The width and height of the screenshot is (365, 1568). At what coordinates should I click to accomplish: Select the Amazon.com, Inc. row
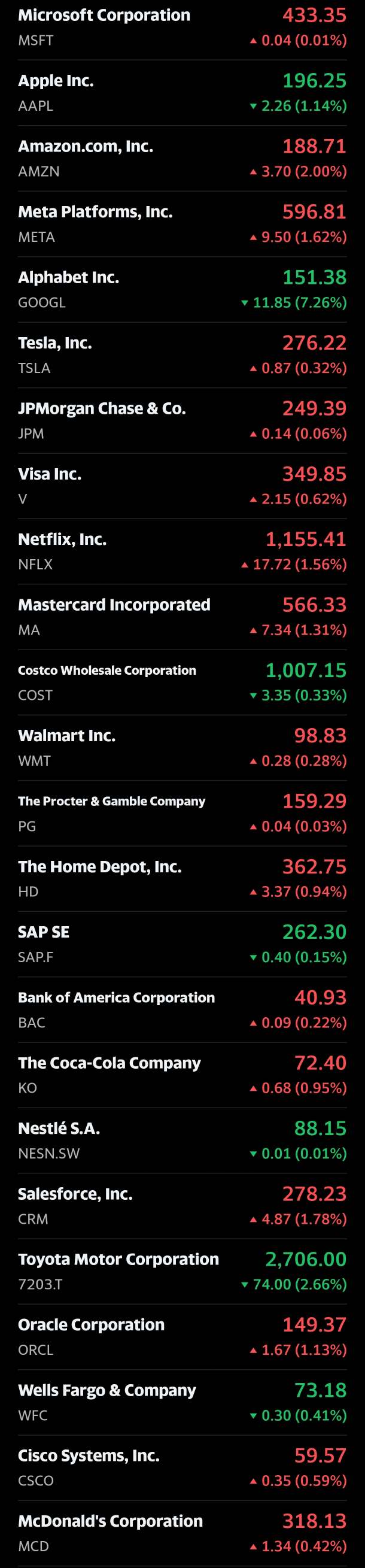coord(182,158)
